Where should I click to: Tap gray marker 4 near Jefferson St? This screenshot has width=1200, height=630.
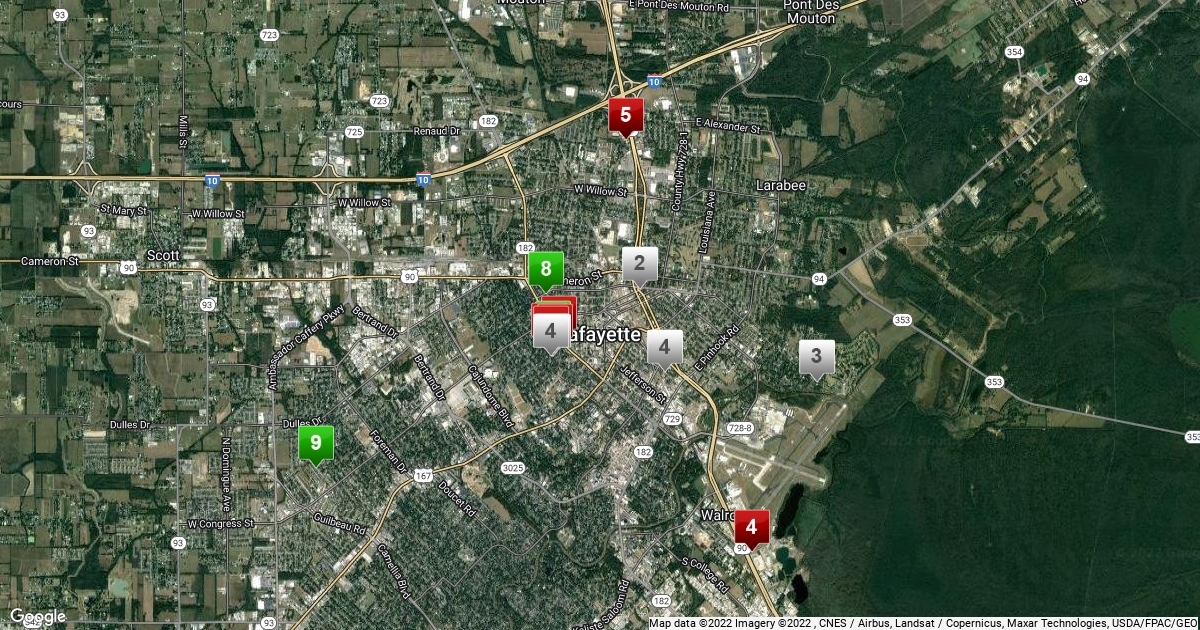point(664,347)
